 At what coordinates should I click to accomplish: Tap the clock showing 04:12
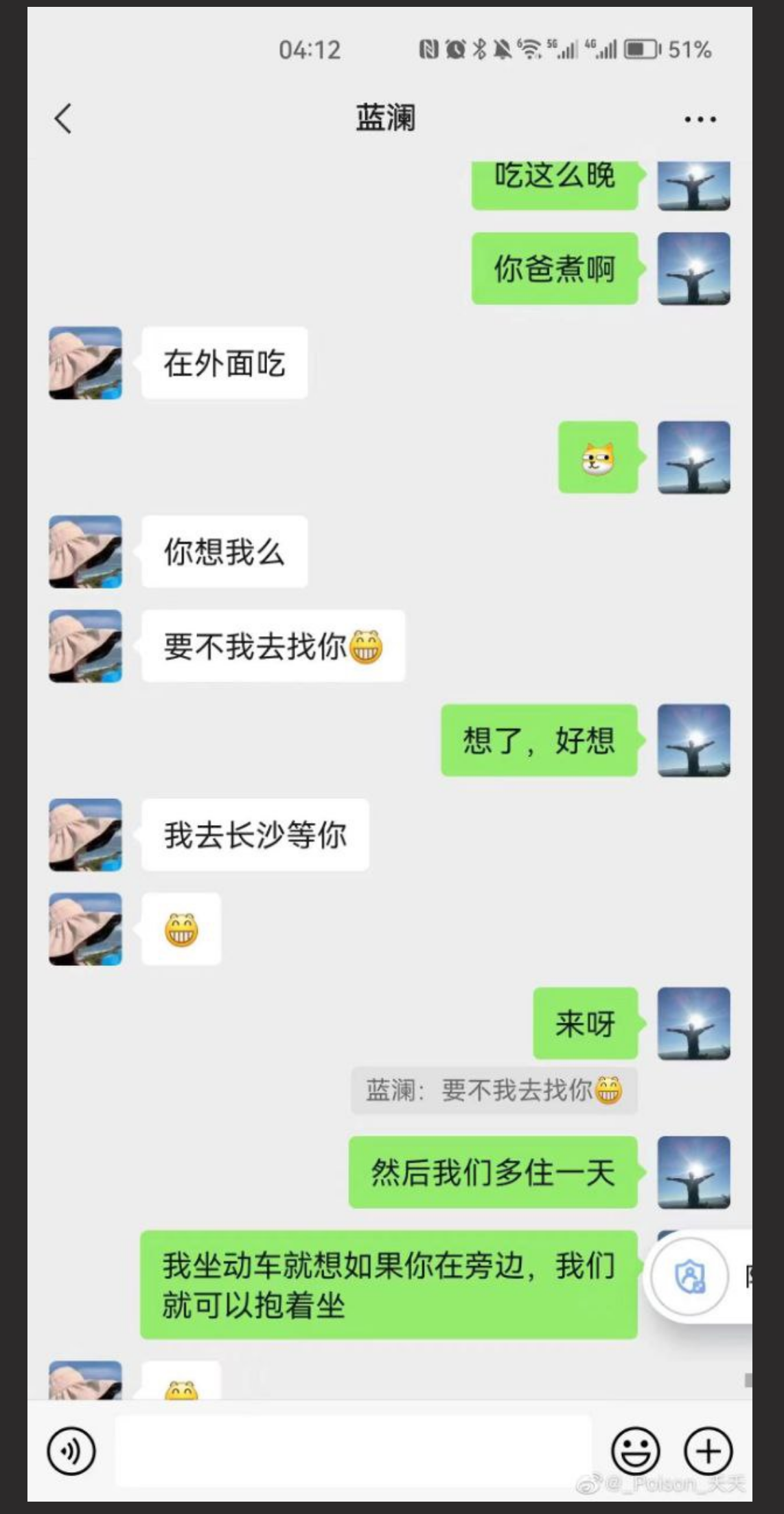310,48
